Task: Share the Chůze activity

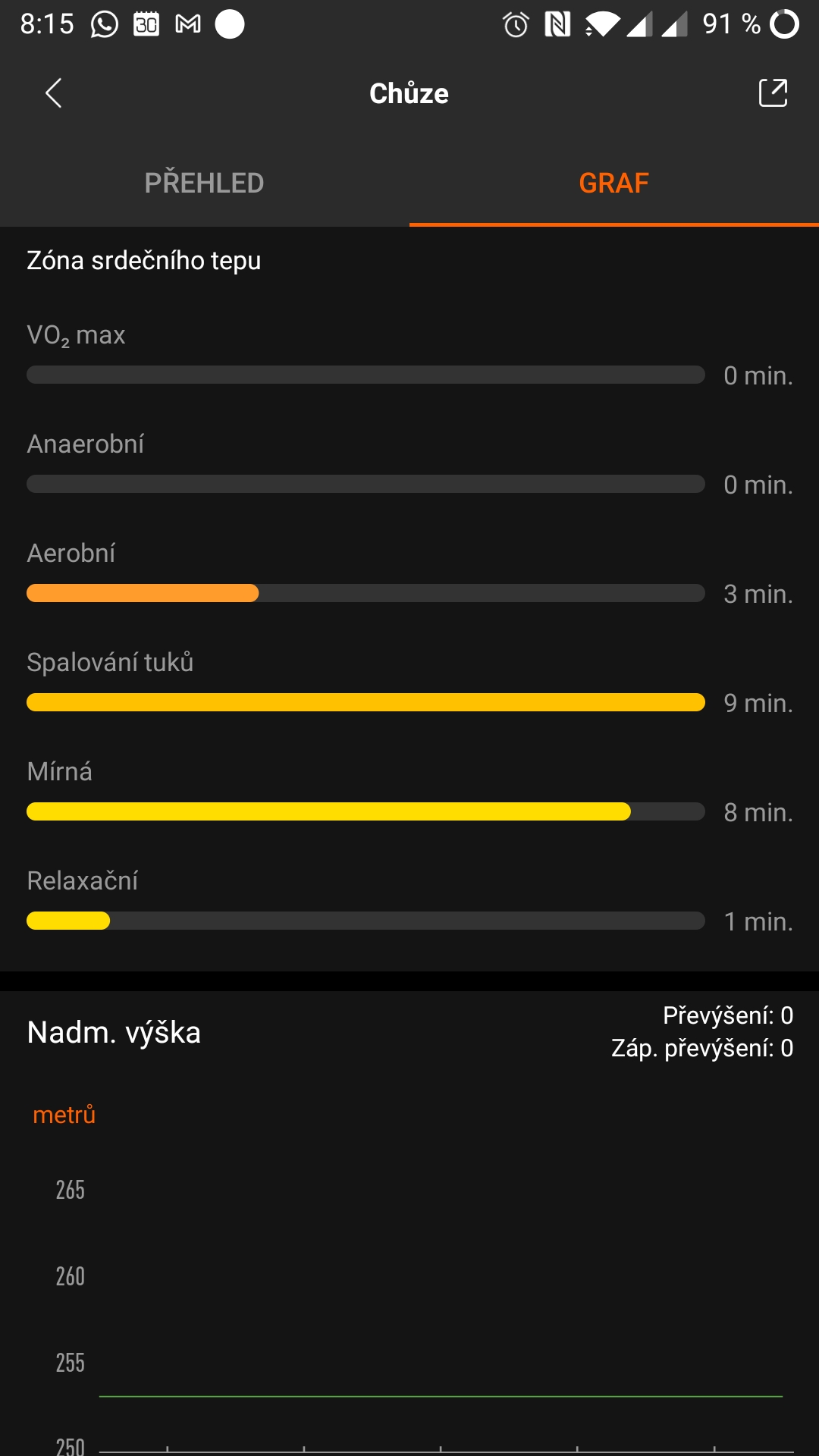Action: [773, 93]
